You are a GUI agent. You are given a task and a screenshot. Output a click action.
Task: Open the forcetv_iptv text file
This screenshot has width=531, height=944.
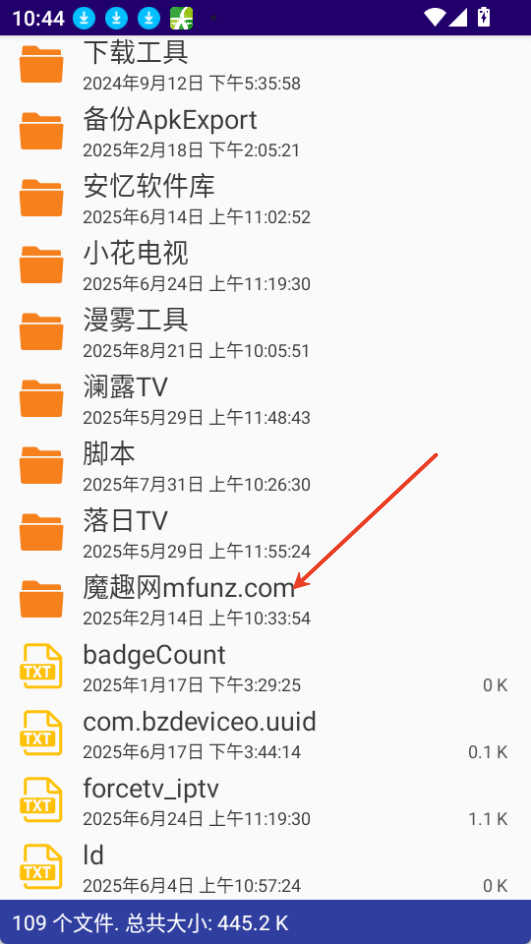tap(266, 800)
